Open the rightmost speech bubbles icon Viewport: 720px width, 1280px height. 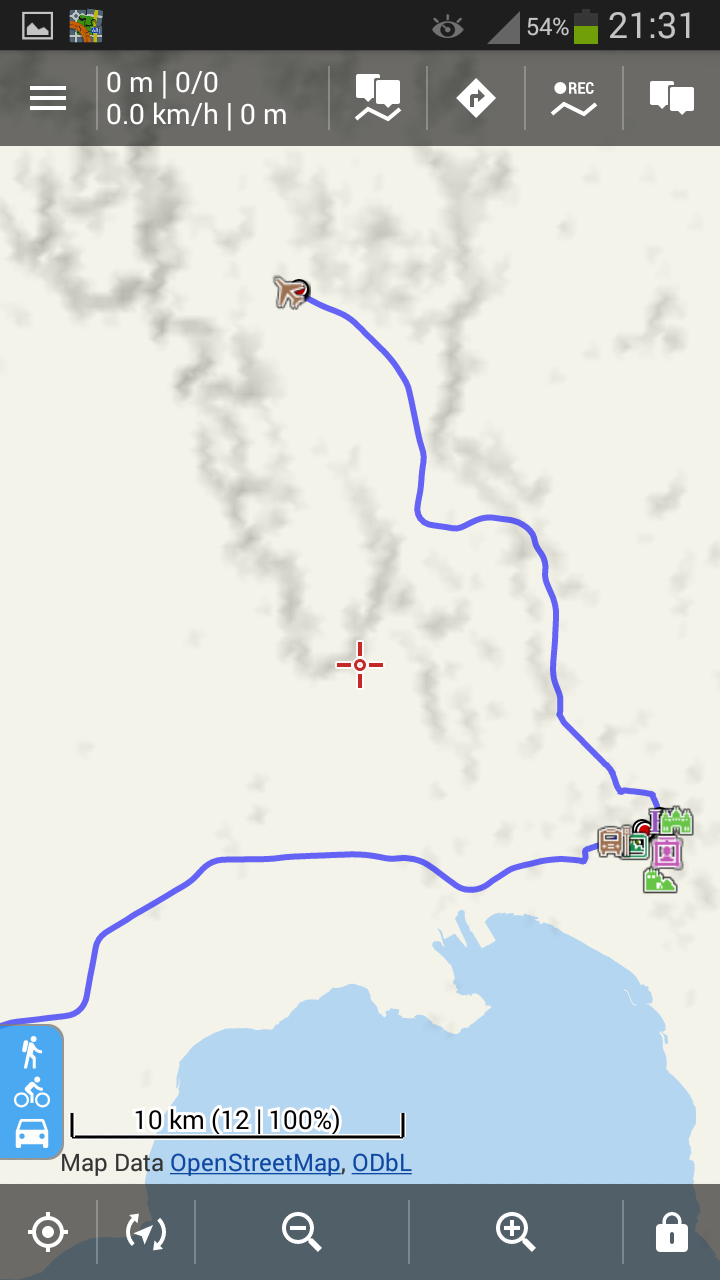click(672, 98)
